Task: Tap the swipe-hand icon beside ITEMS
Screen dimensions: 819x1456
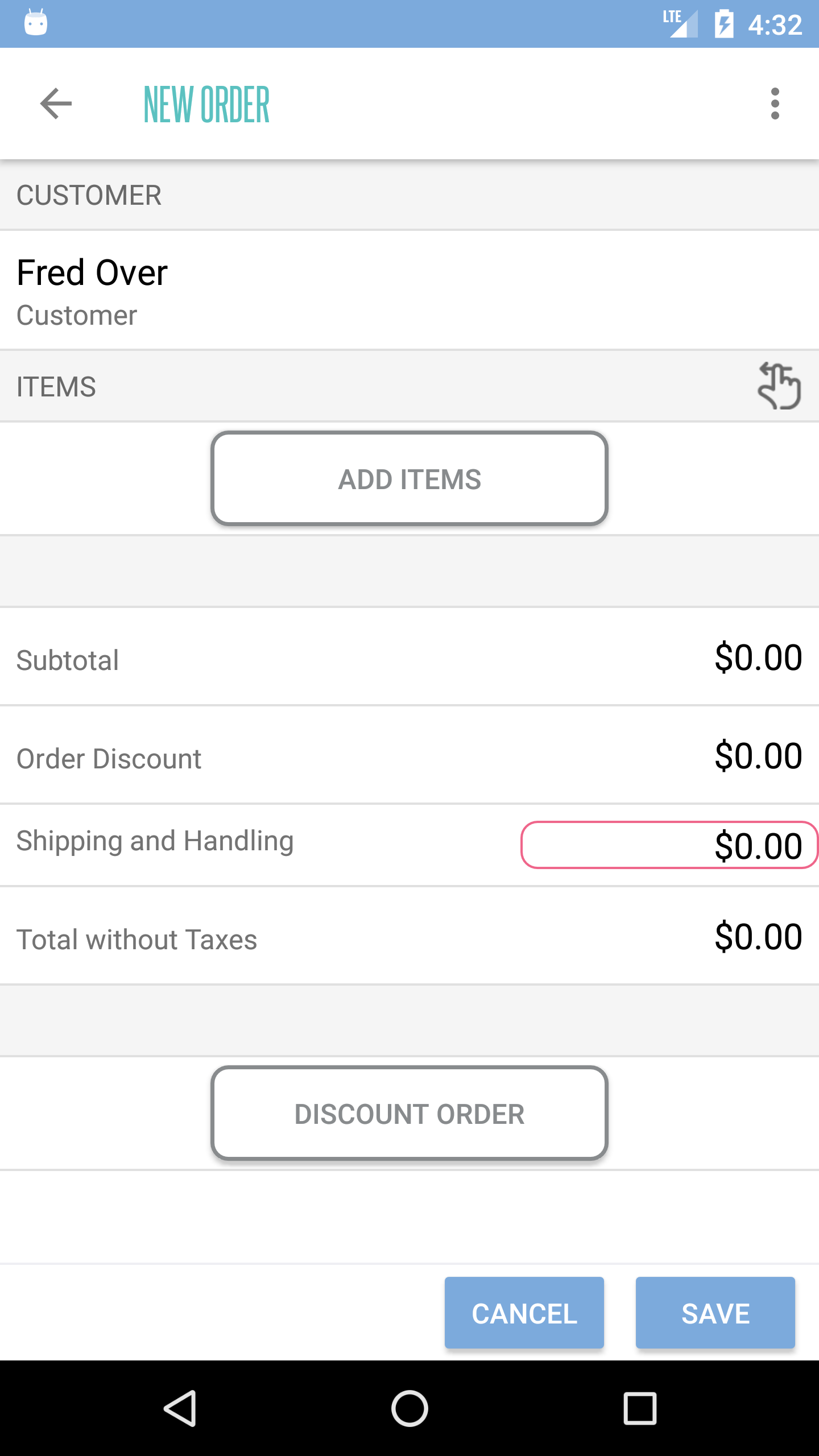Action: pos(779,386)
